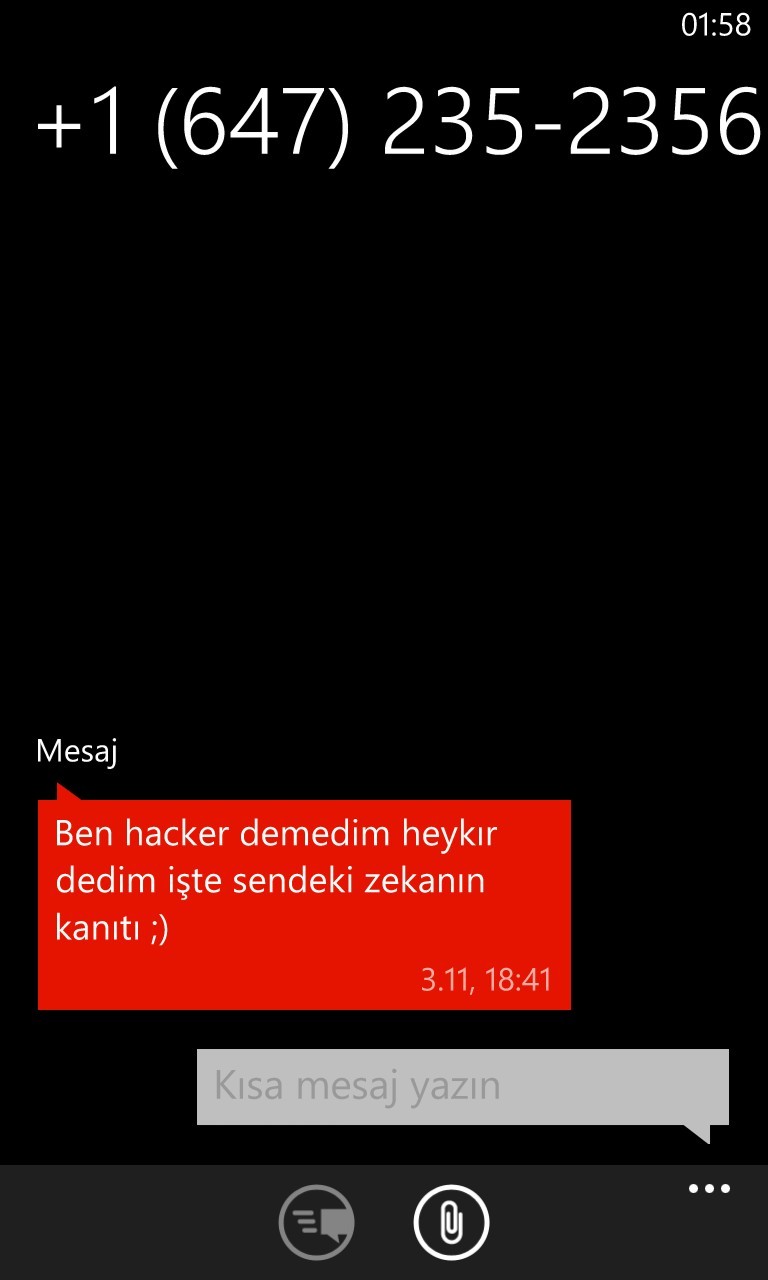768x1280 pixels.
Task: Tap the paperclip attach icon
Action: tap(451, 1221)
